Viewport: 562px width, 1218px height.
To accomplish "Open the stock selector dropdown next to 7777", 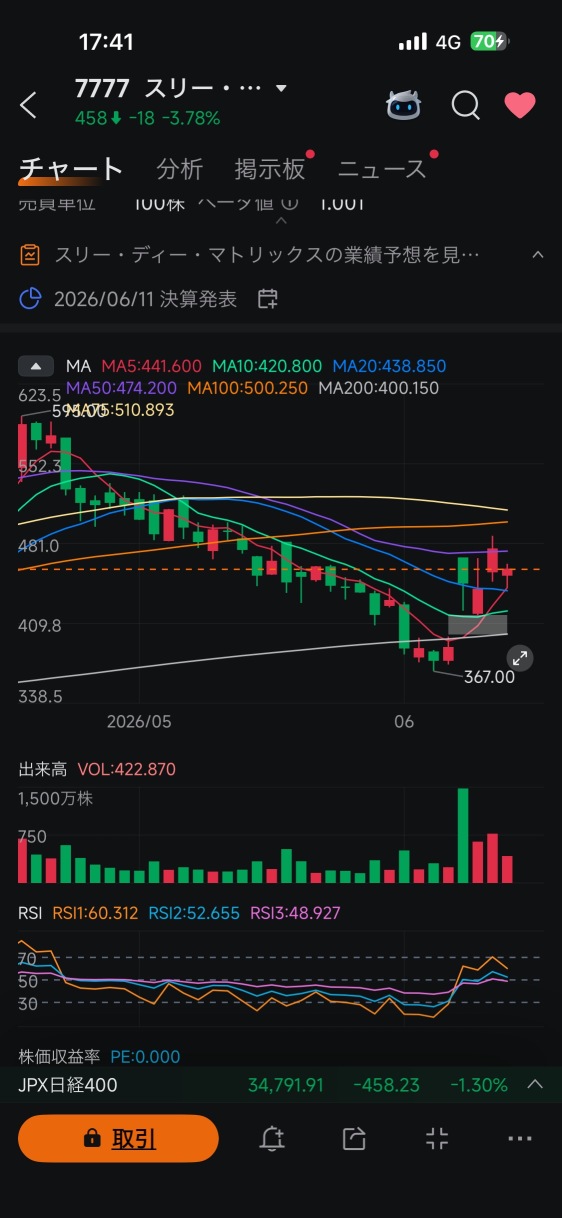I will [281, 89].
